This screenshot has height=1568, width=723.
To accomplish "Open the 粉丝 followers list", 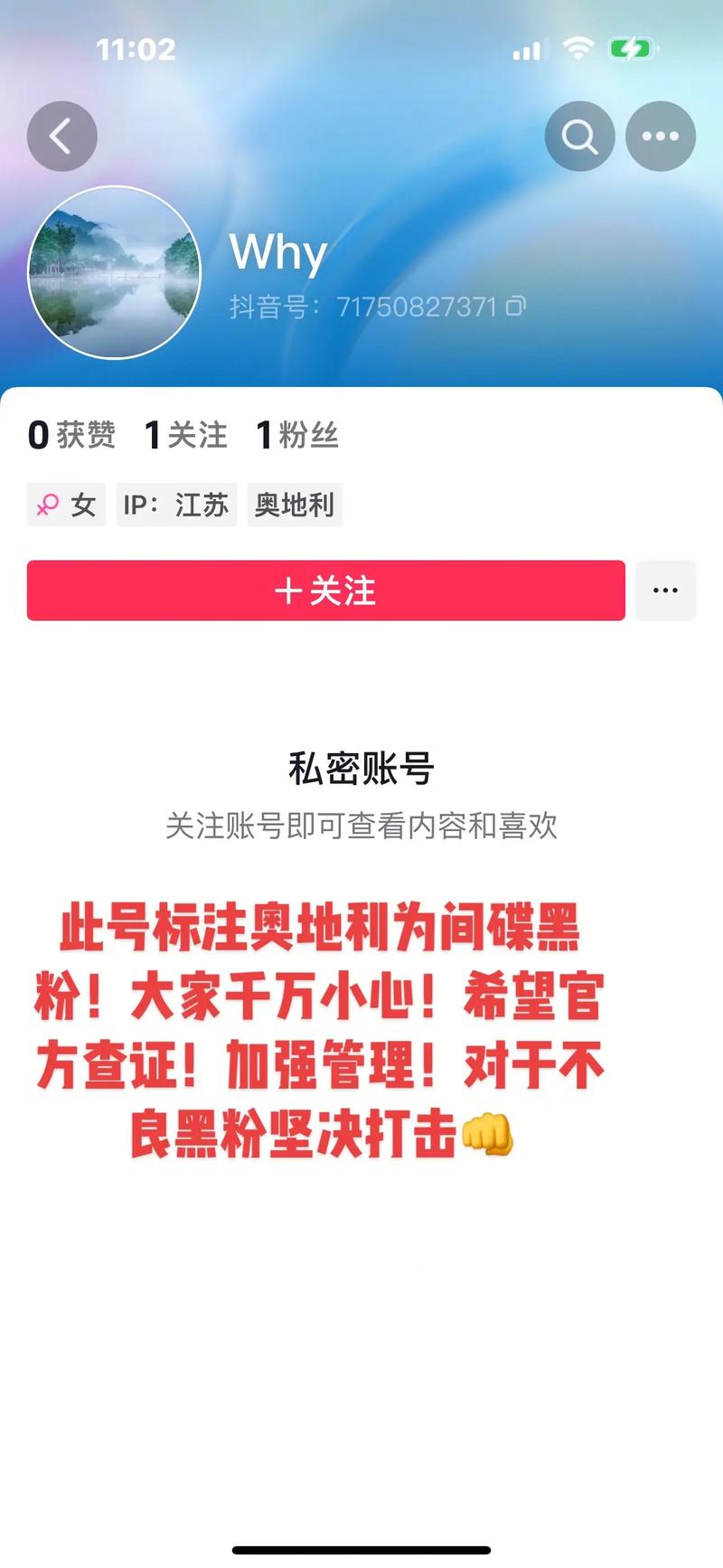I will tap(297, 435).
